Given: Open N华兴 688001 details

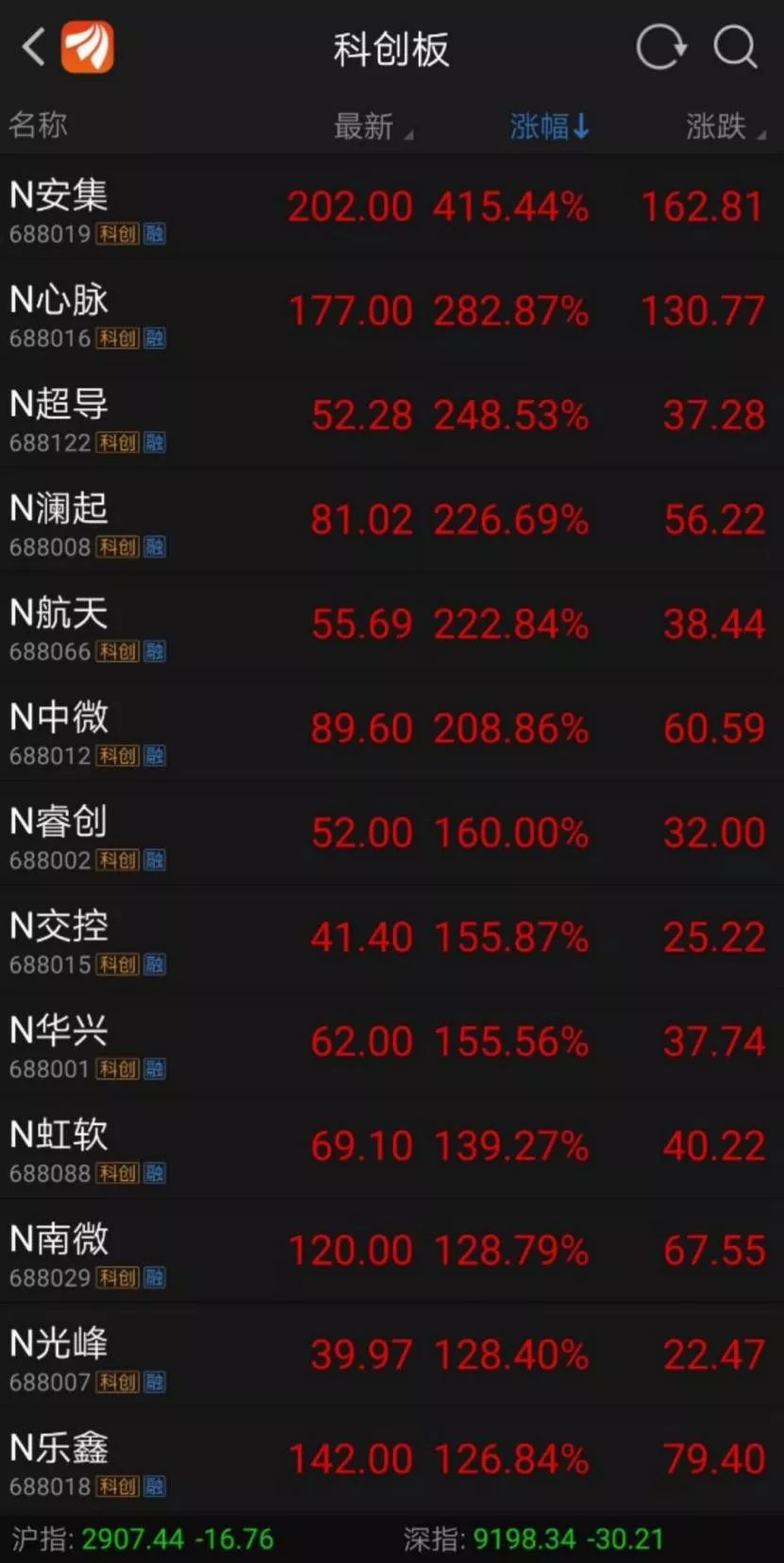Looking at the screenshot, I should point(392,1043).
